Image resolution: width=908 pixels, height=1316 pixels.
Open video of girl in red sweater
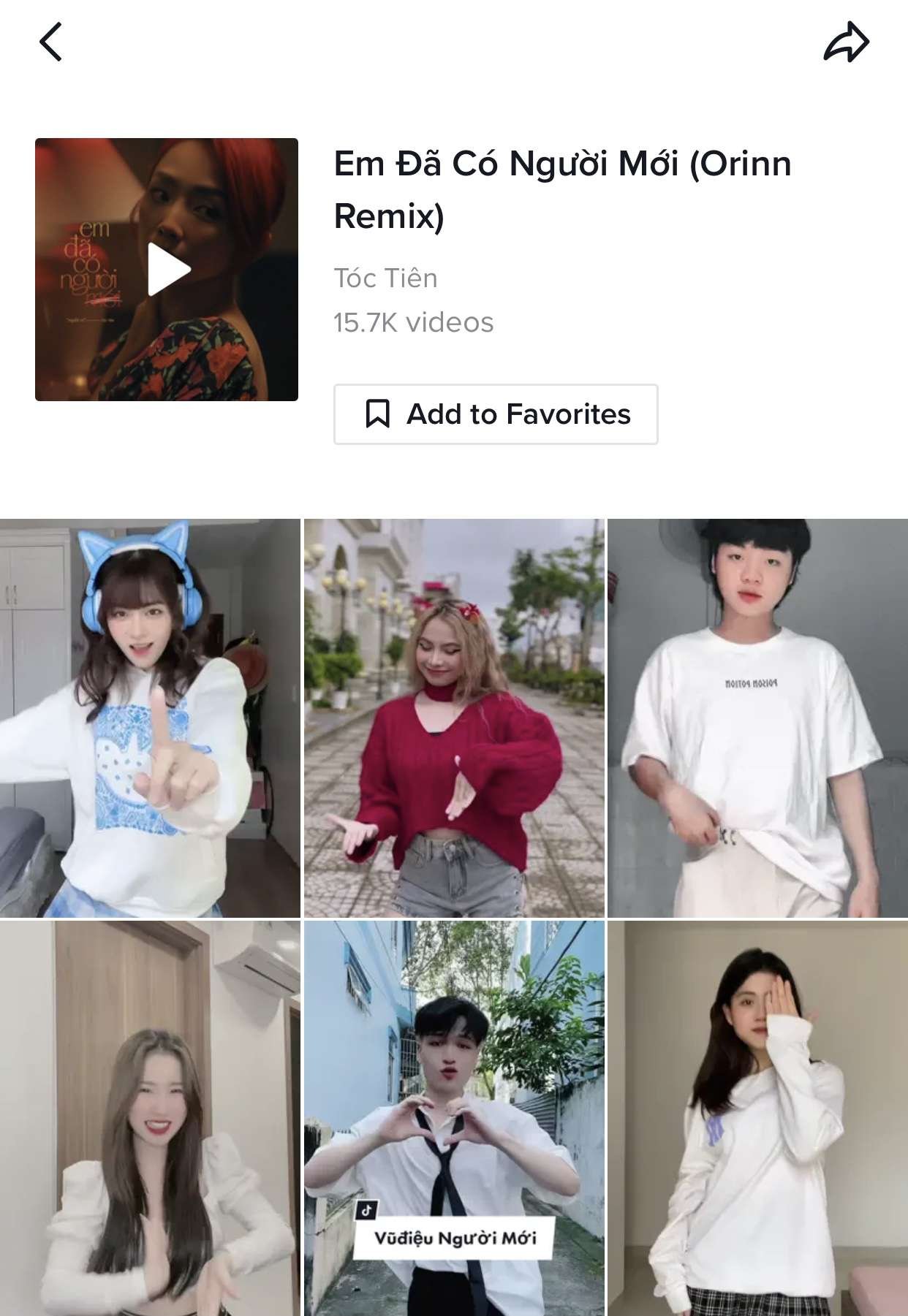(454, 718)
